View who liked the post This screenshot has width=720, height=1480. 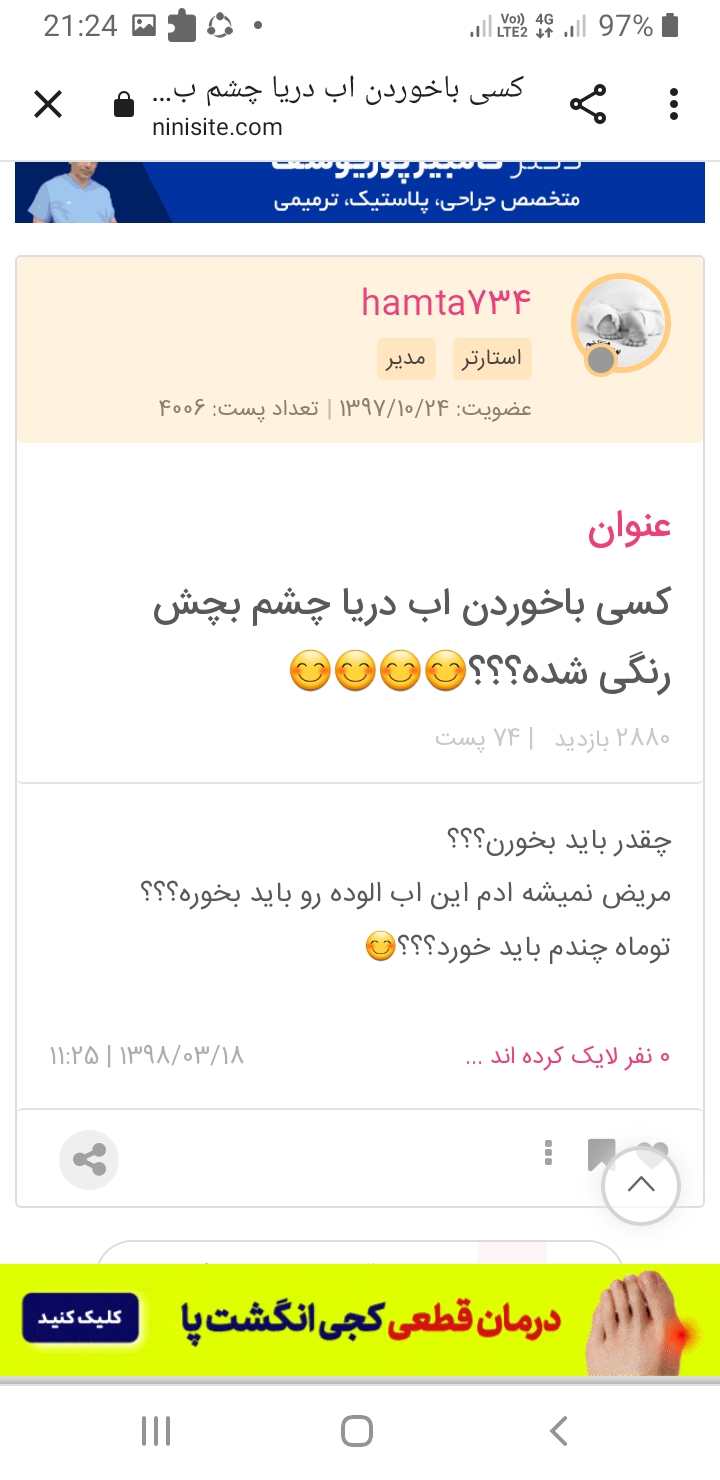[567, 1057]
